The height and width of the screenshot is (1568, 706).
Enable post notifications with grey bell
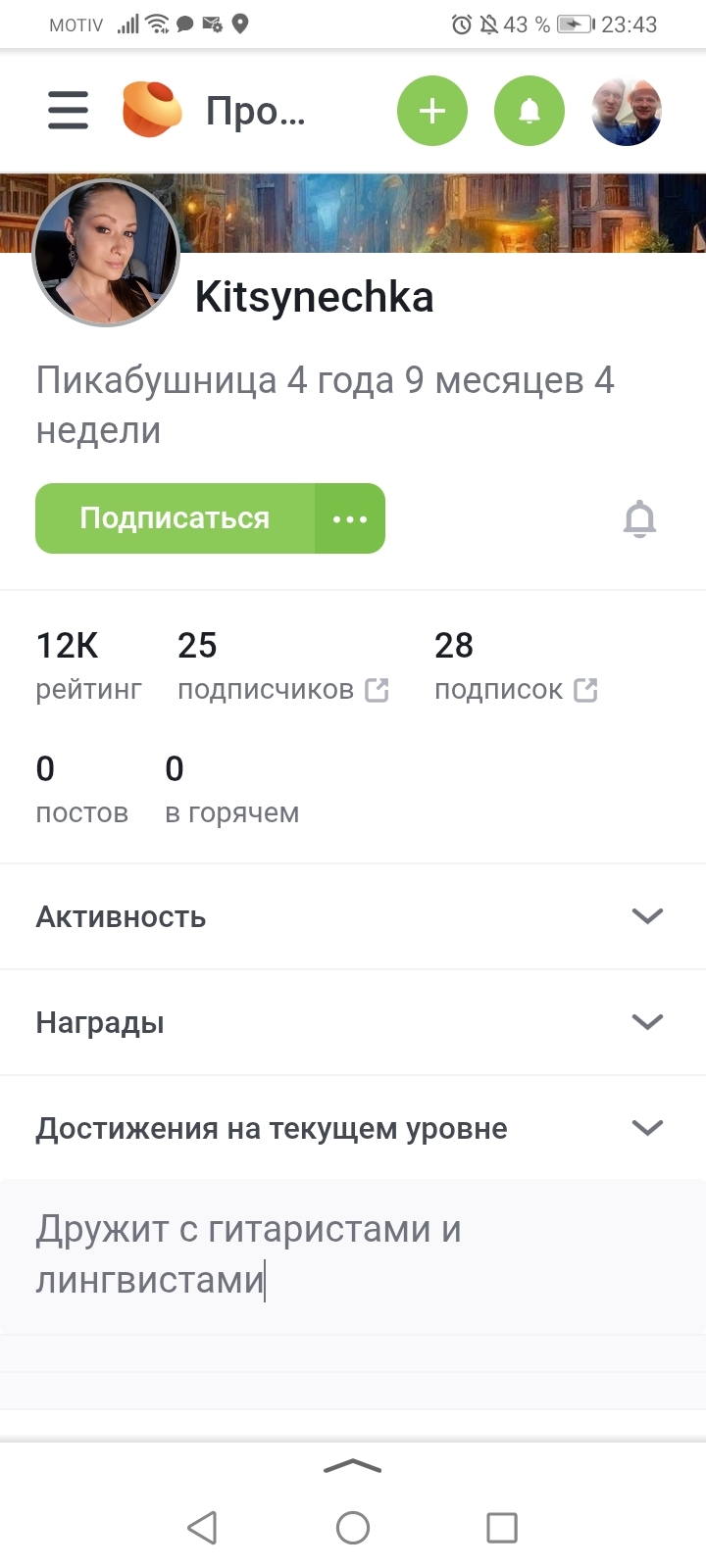[x=639, y=518]
